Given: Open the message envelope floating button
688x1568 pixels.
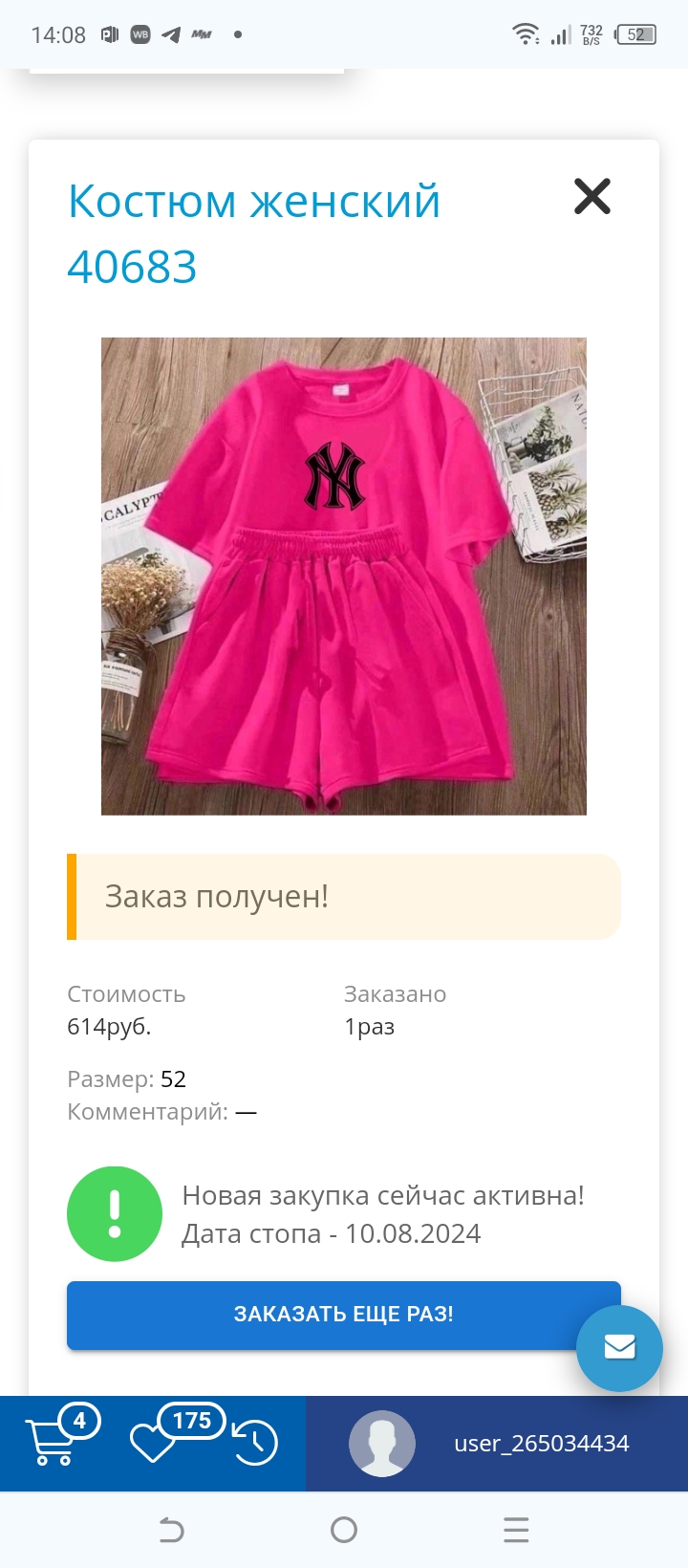Looking at the screenshot, I should click(x=619, y=1347).
